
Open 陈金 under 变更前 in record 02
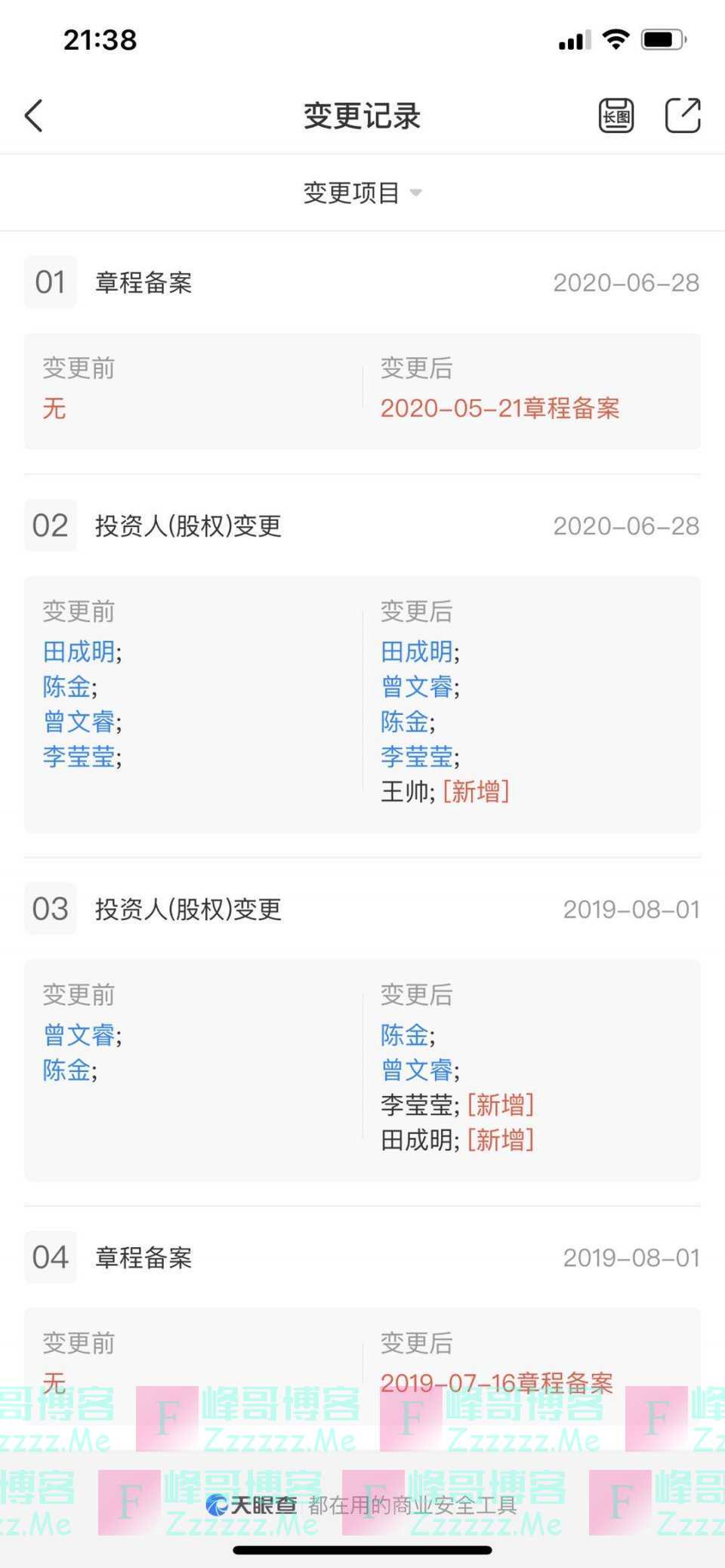point(66,687)
